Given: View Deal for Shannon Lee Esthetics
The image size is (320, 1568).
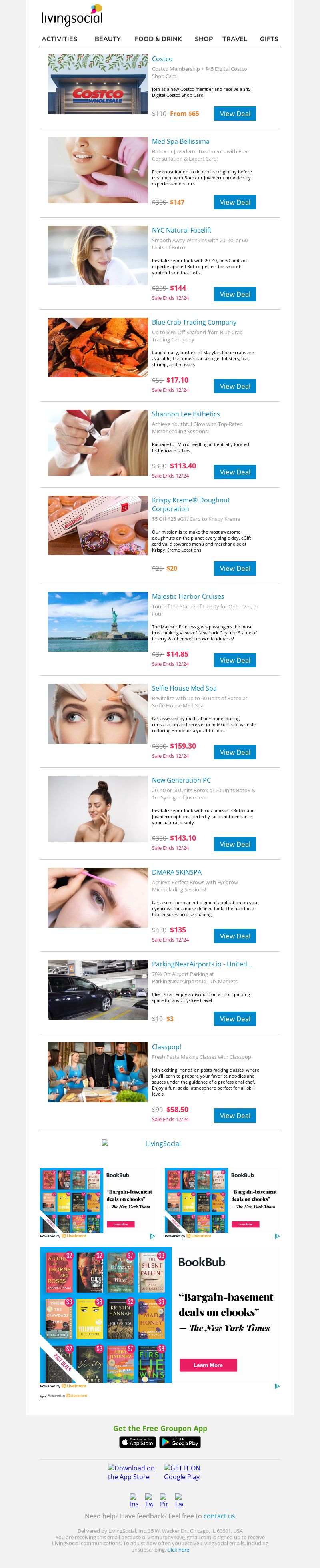Looking at the screenshot, I should 235,472.
